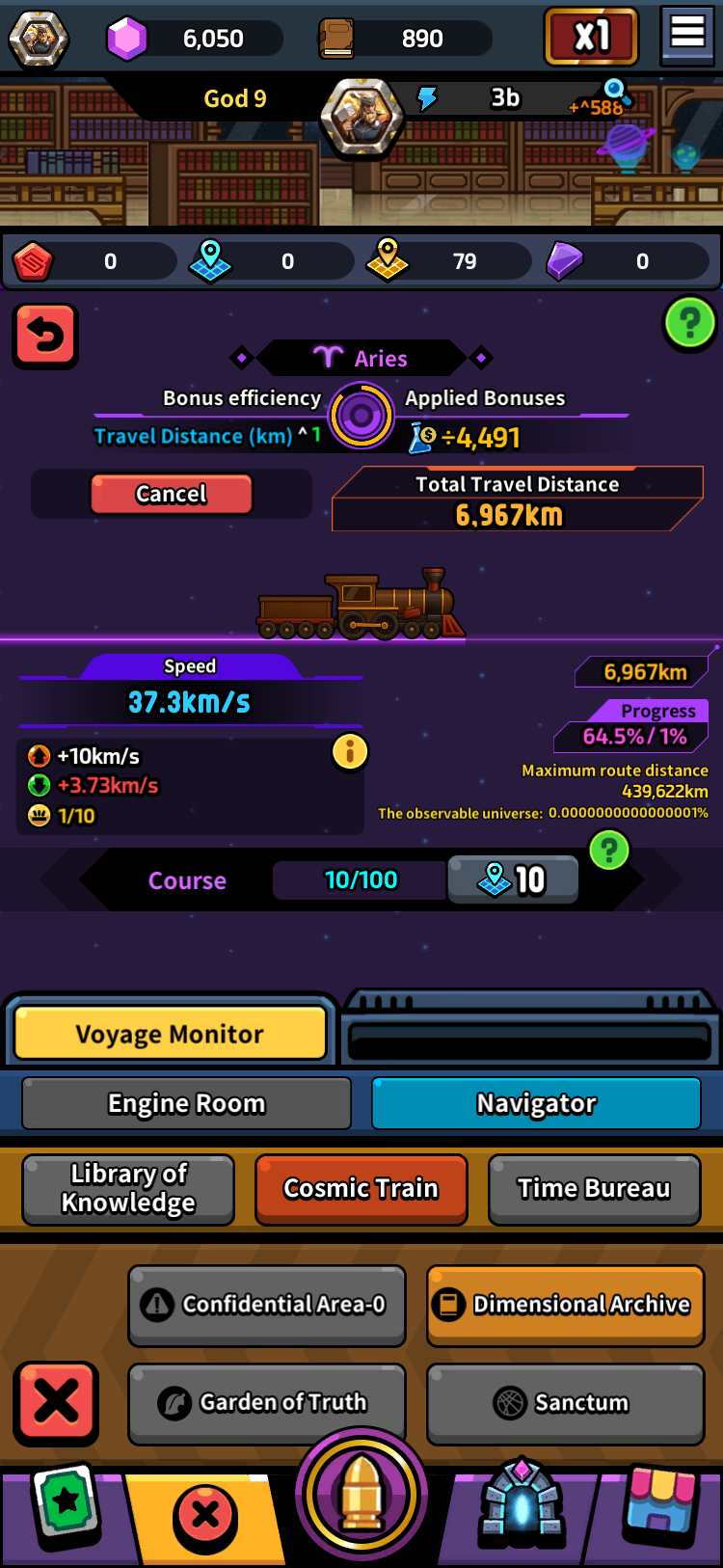Cancel the current voyage
The image size is (723, 1568).
pyautogui.click(x=172, y=494)
